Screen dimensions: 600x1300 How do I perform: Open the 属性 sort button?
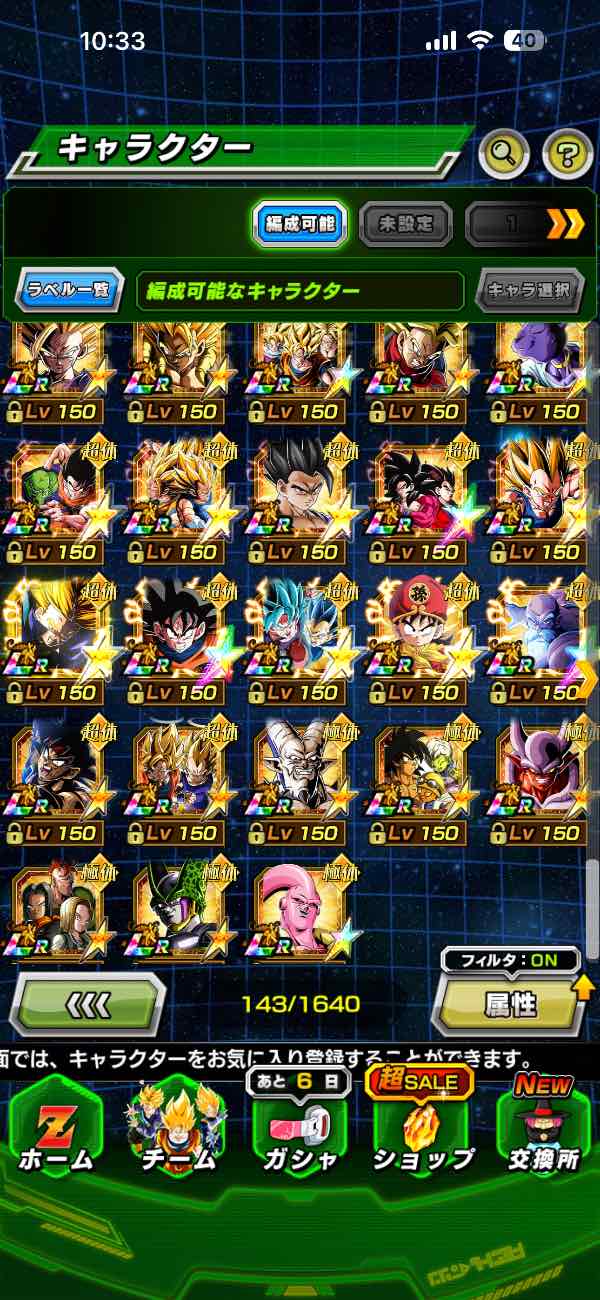[x=510, y=1004]
